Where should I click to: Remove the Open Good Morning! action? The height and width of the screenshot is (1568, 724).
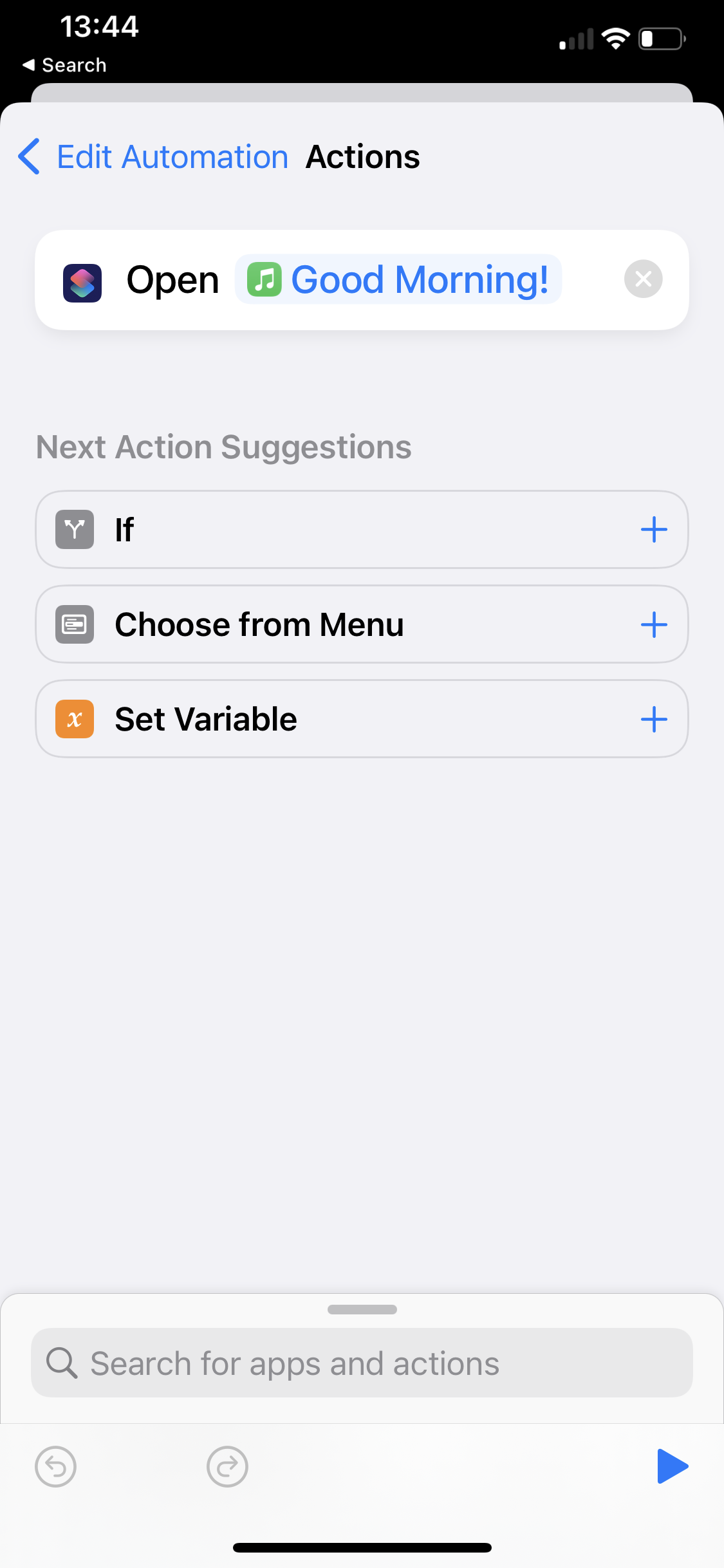pyautogui.click(x=643, y=279)
